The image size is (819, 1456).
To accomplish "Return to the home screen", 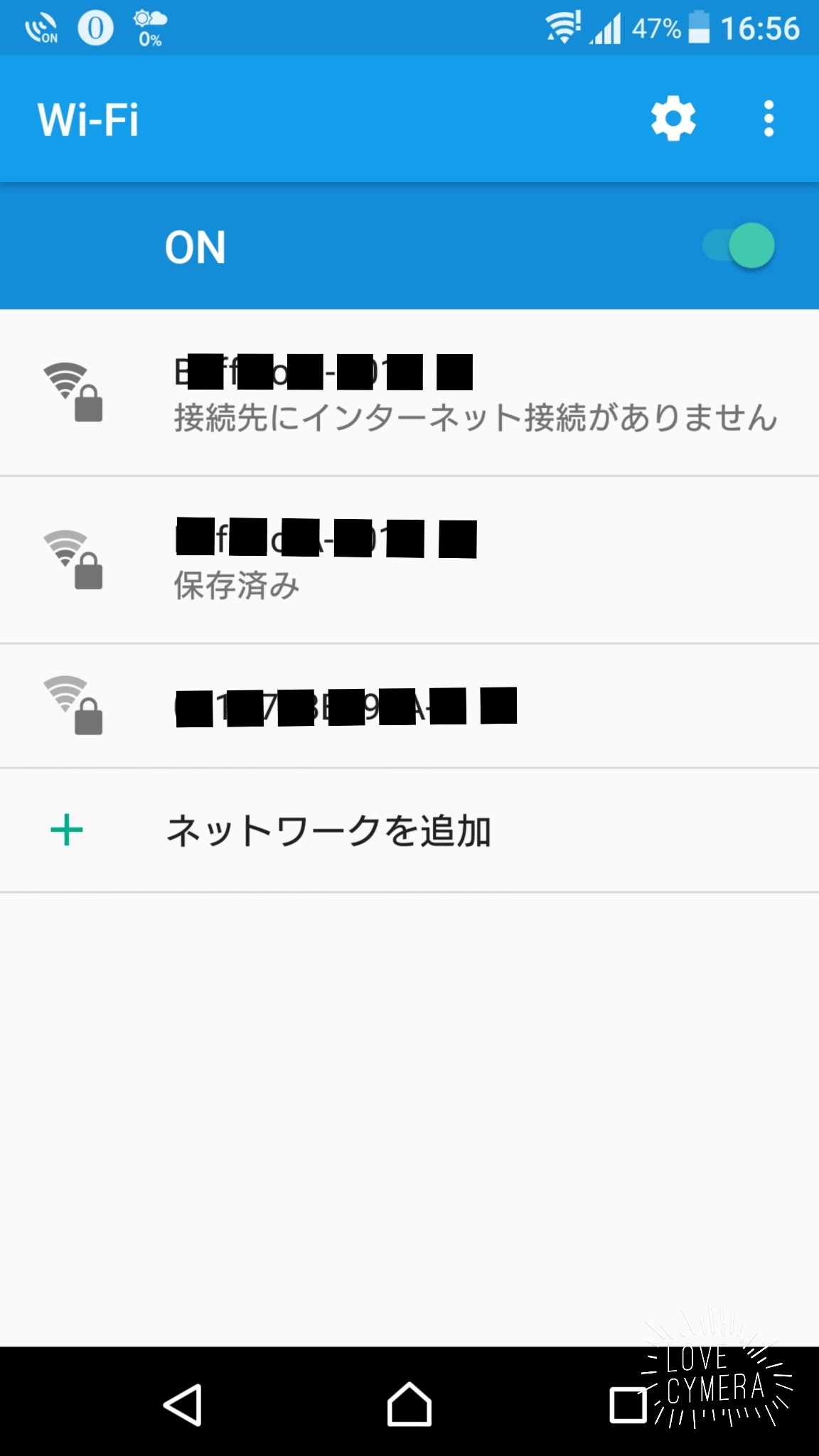I will coord(409,1405).
